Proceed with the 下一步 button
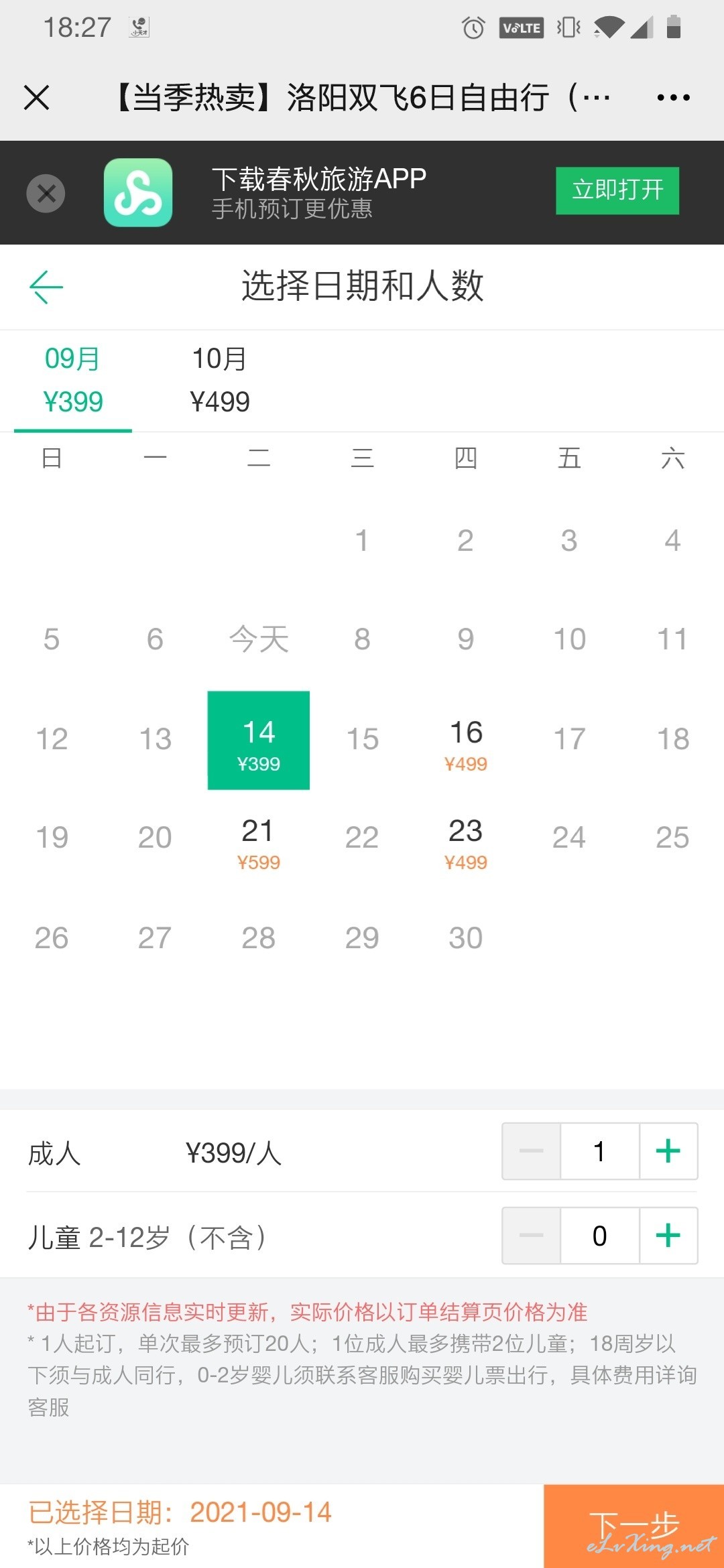Image resolution: width=724 pixels, height=1568 pixels. point(633,1526)
